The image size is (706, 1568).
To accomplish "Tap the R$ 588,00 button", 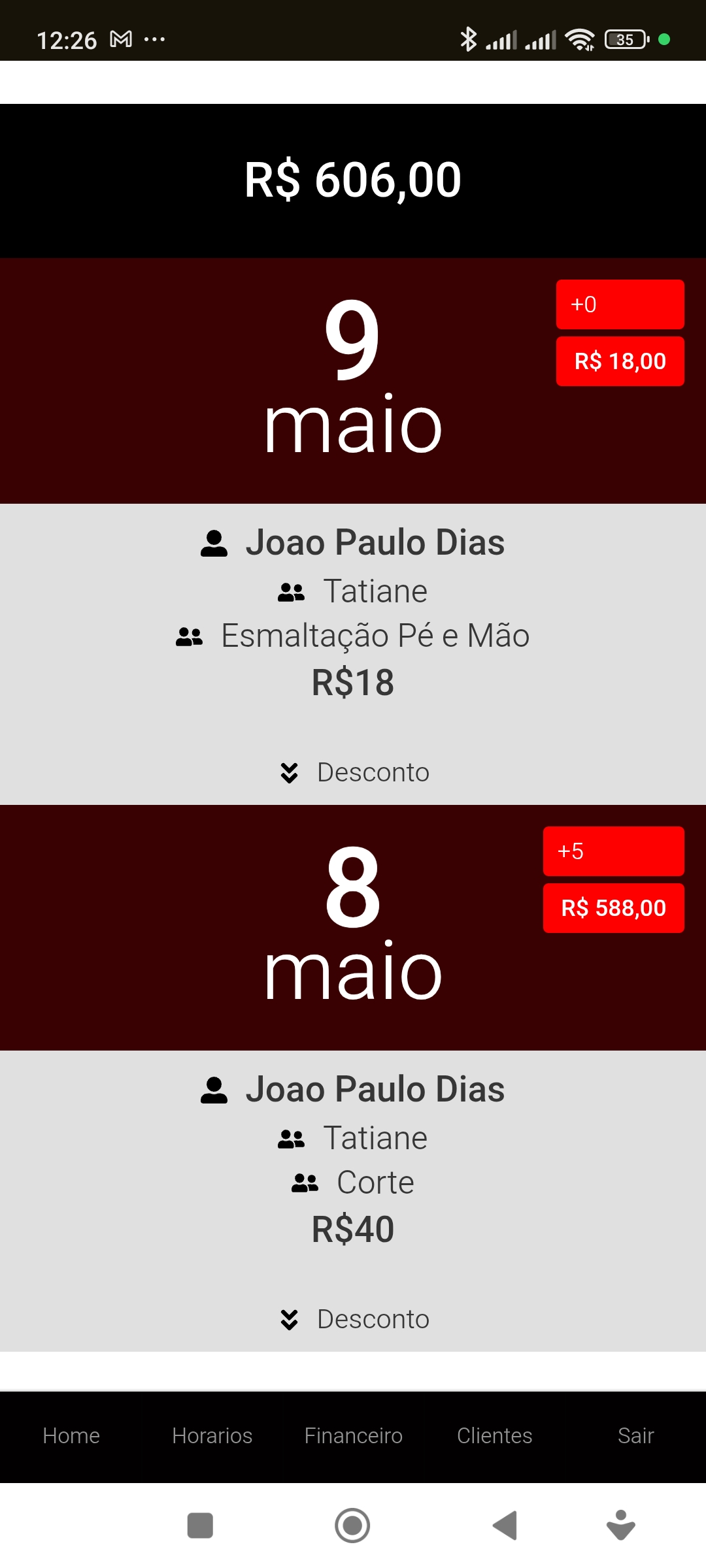I will tap(613, 908).
